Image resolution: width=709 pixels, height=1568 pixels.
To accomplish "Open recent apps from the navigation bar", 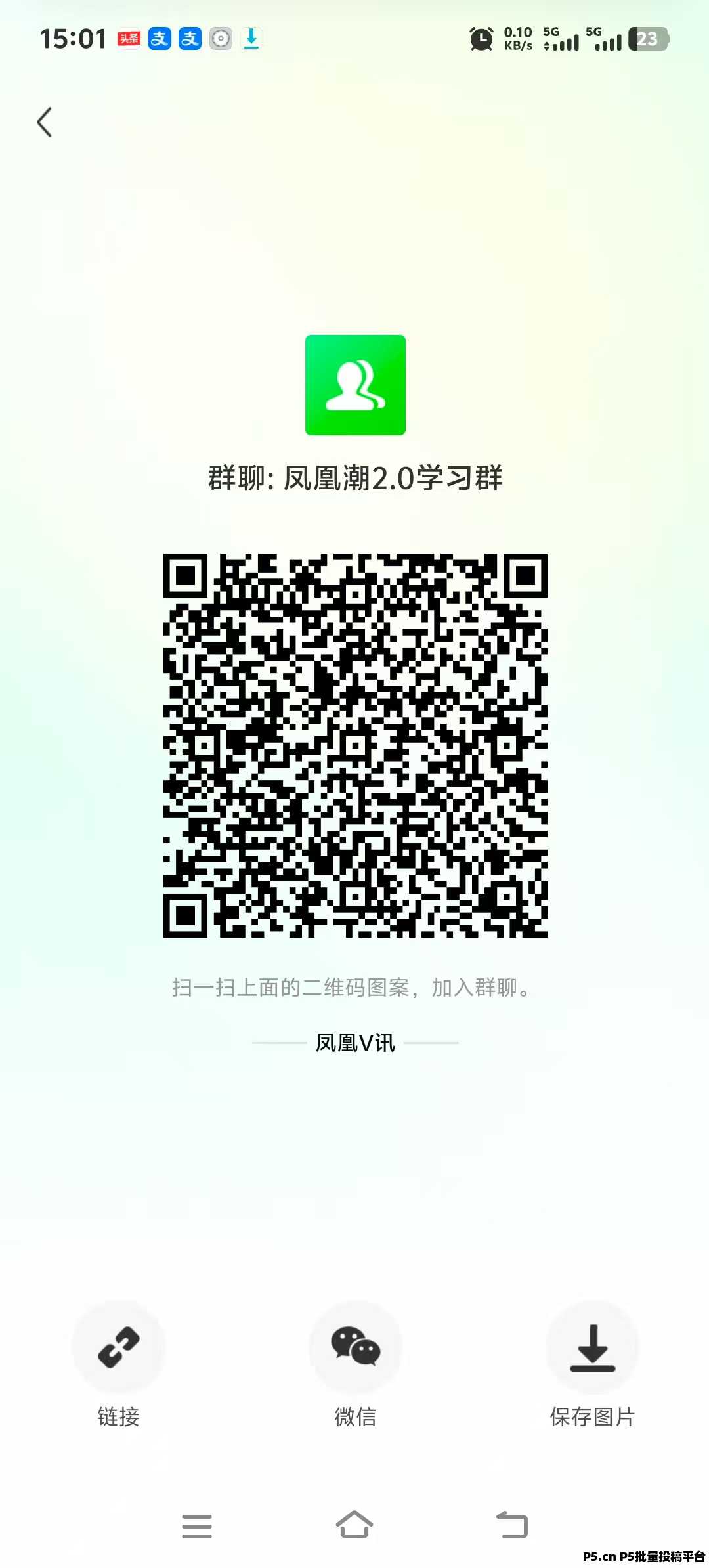I will tap(197, 1526).
